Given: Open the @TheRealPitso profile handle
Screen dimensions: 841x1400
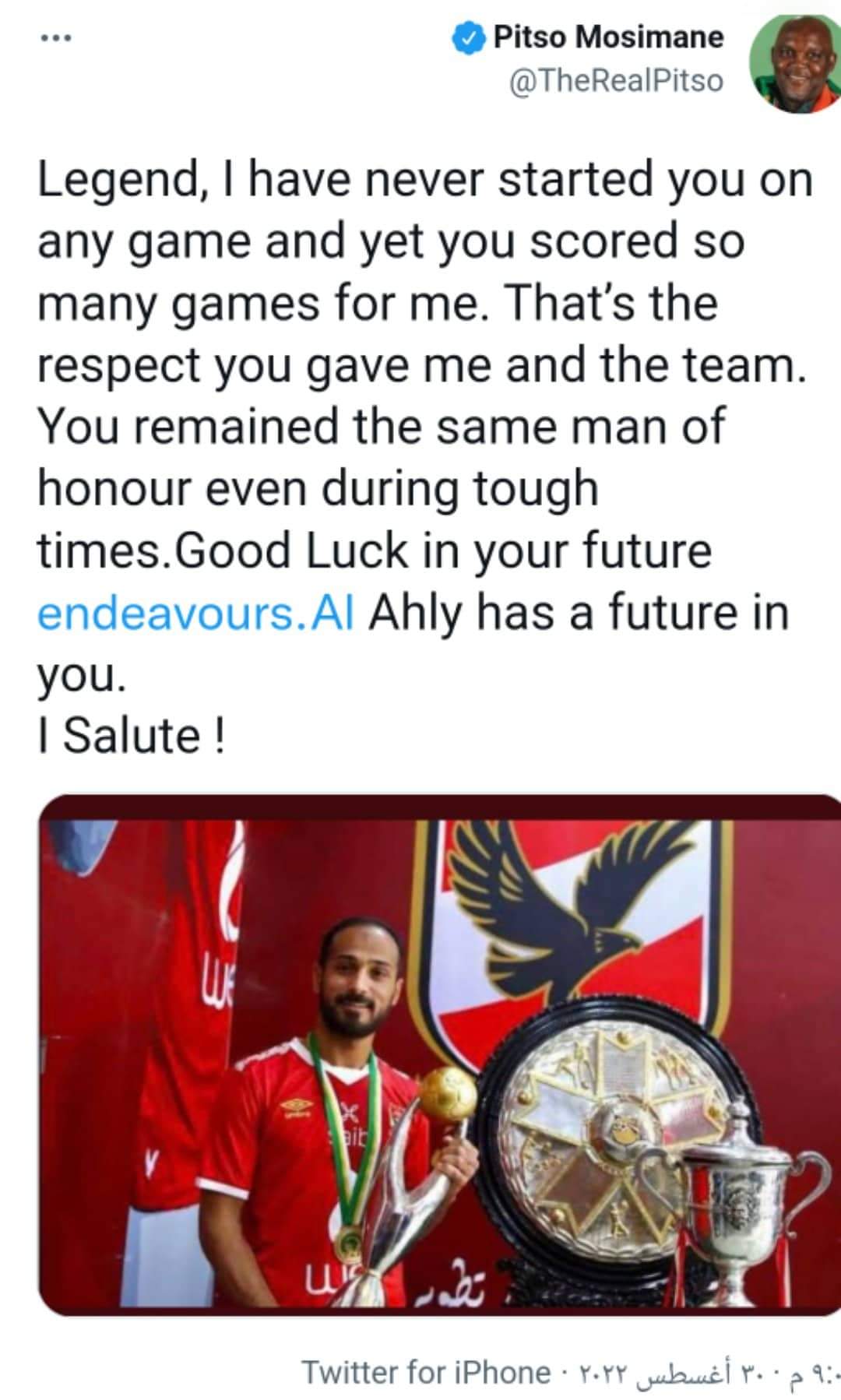Looking at the screenshot, I should (x=615, y=80).
